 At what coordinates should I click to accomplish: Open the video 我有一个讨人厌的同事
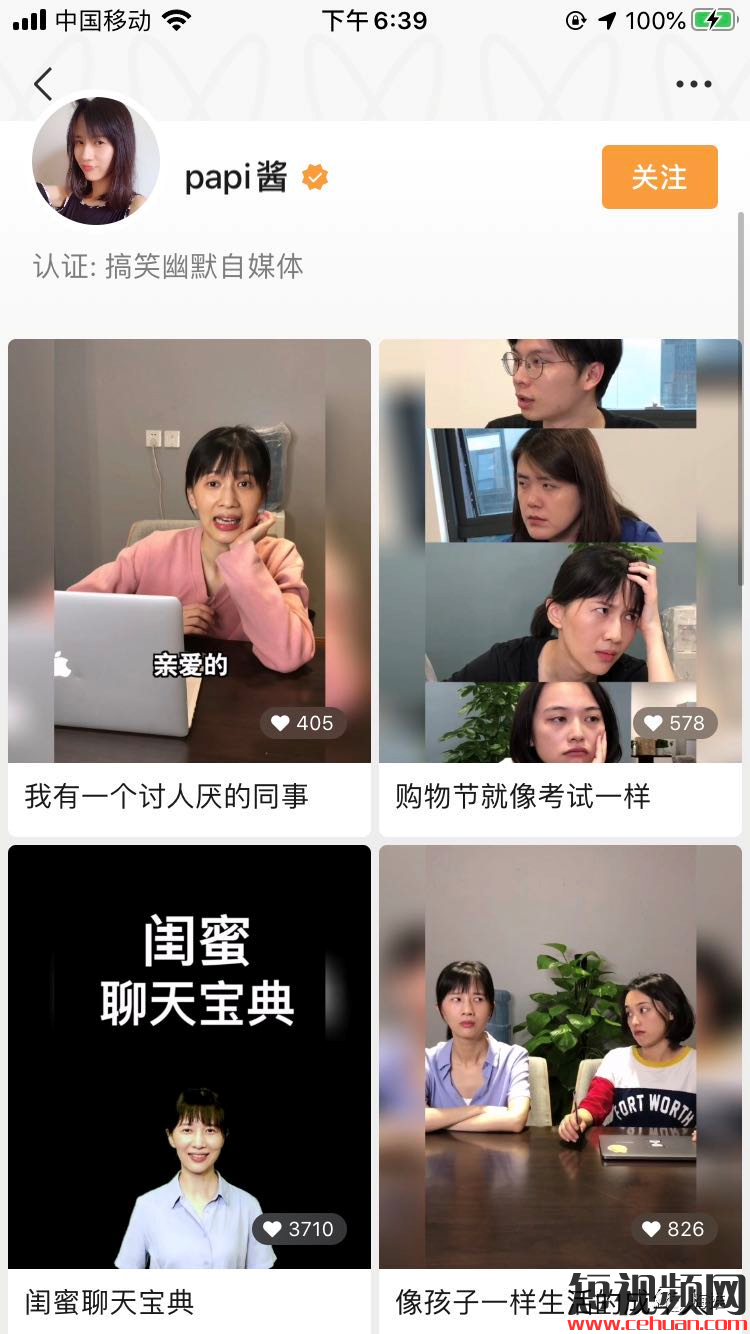(189, 550)
